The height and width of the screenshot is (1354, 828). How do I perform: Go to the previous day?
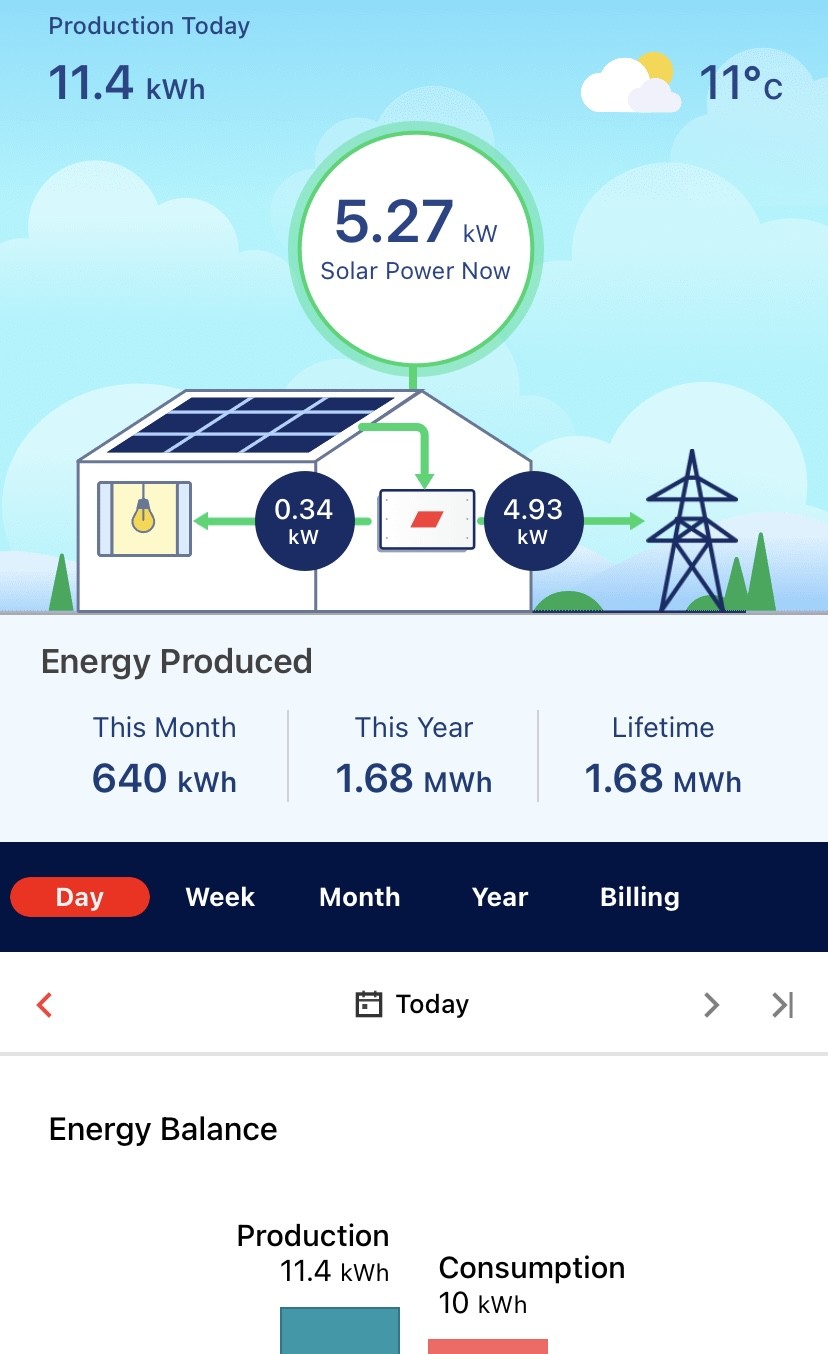tap(44, 1004)
